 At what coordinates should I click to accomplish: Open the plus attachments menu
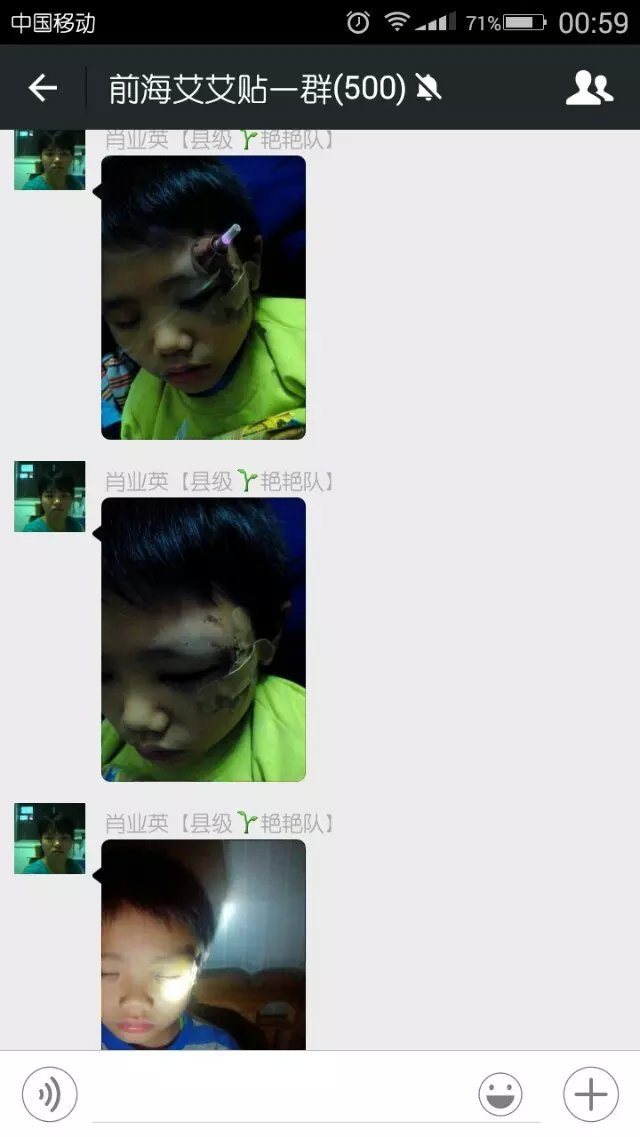pyautogui.click(x=590, y=1095)
